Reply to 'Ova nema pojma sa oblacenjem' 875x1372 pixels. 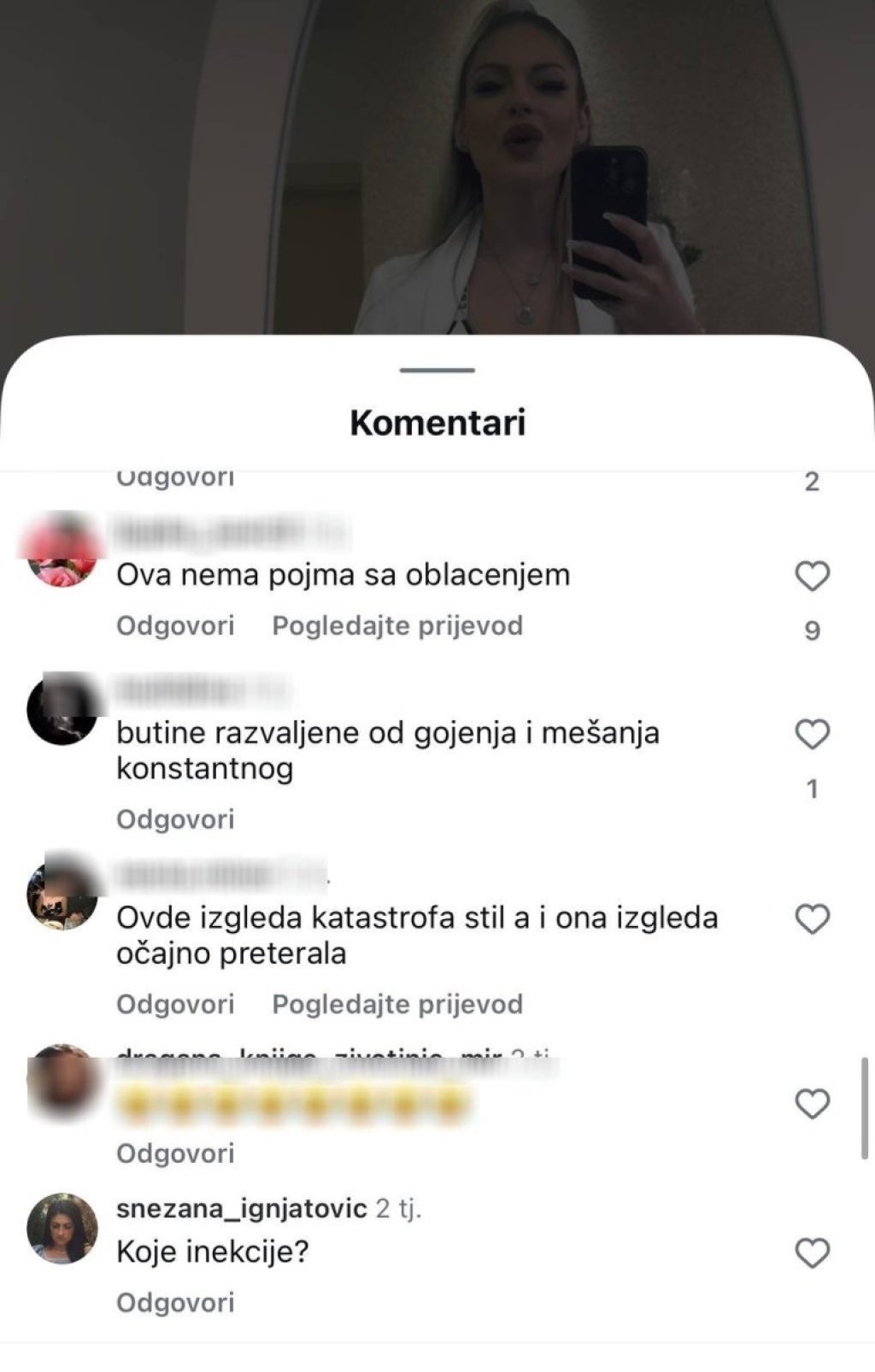pyautogui.click(x=175, y=625)
